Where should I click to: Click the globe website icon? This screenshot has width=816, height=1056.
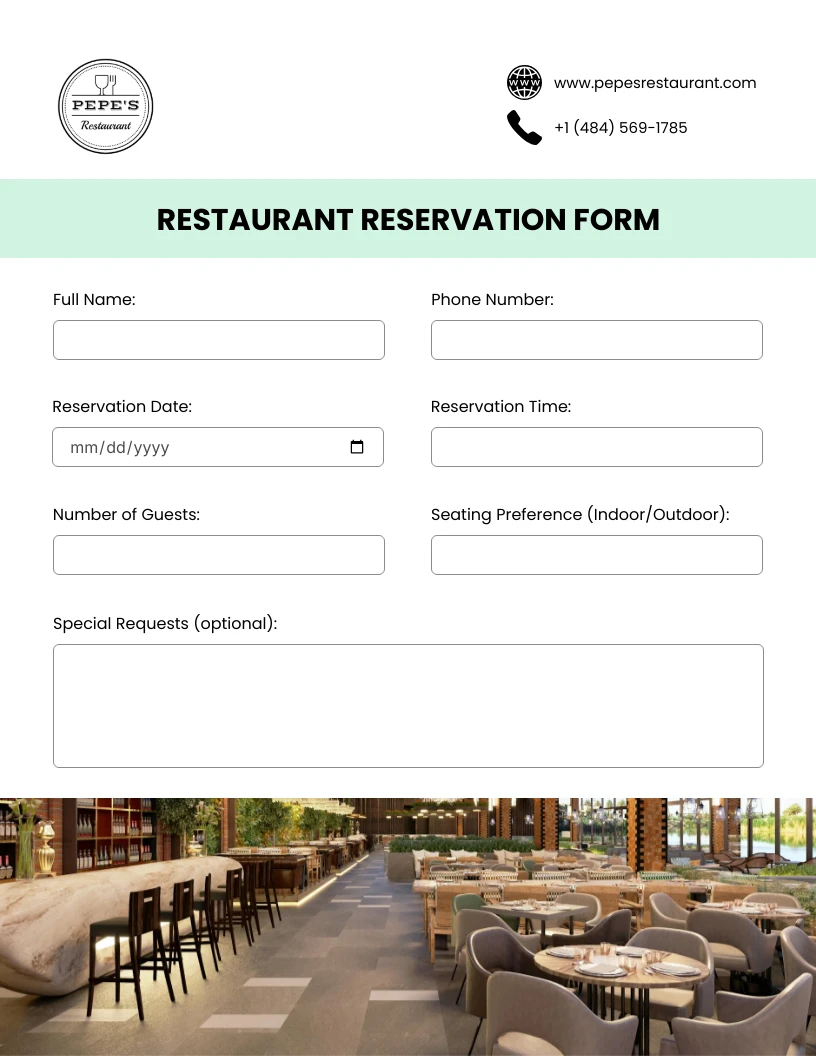point(524,82)
